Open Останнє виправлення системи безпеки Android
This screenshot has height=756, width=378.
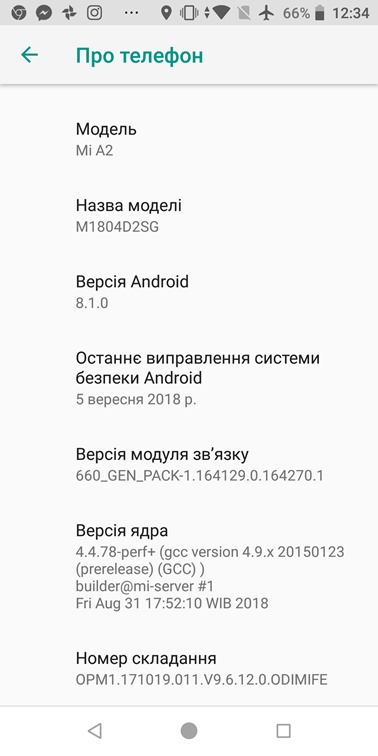[189, 378]
